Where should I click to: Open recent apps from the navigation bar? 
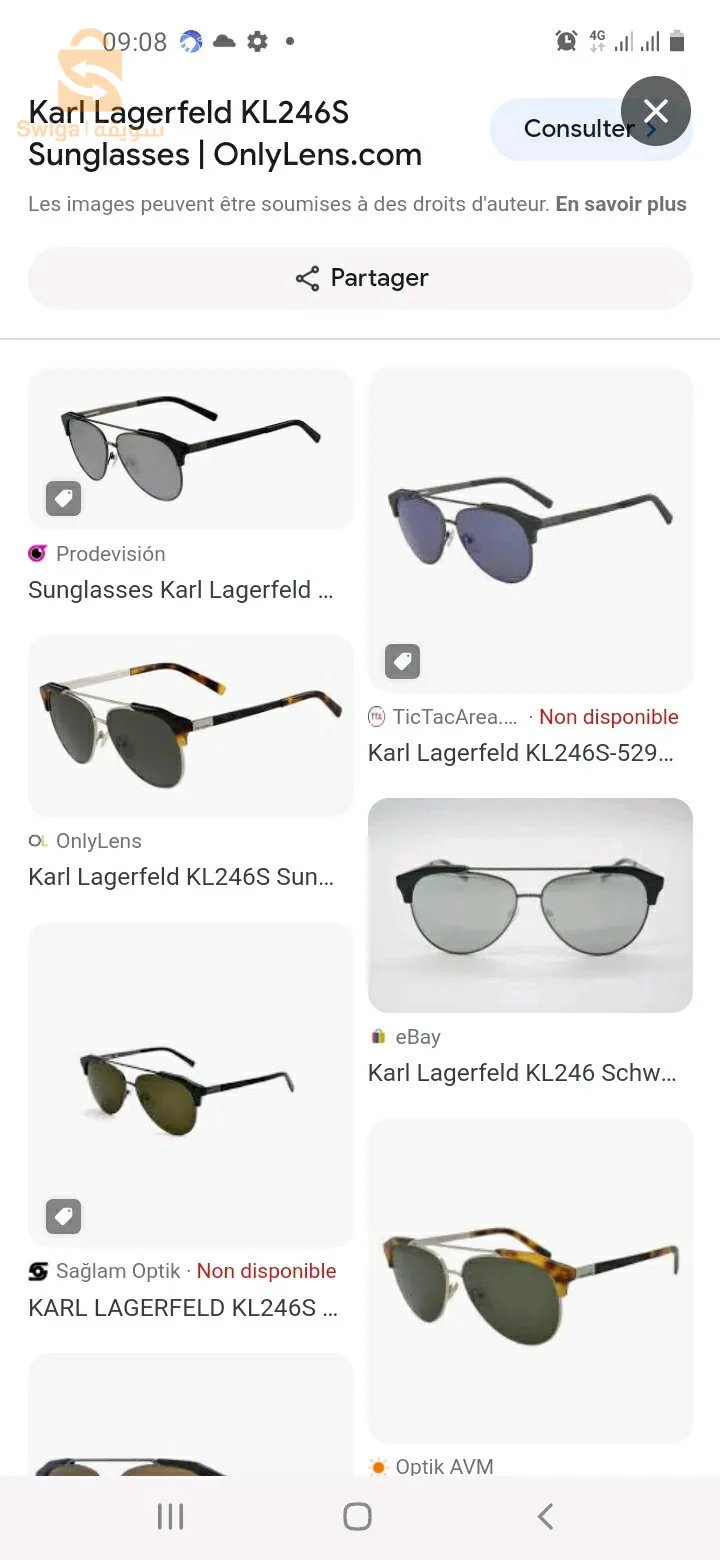coord(171,1516)
